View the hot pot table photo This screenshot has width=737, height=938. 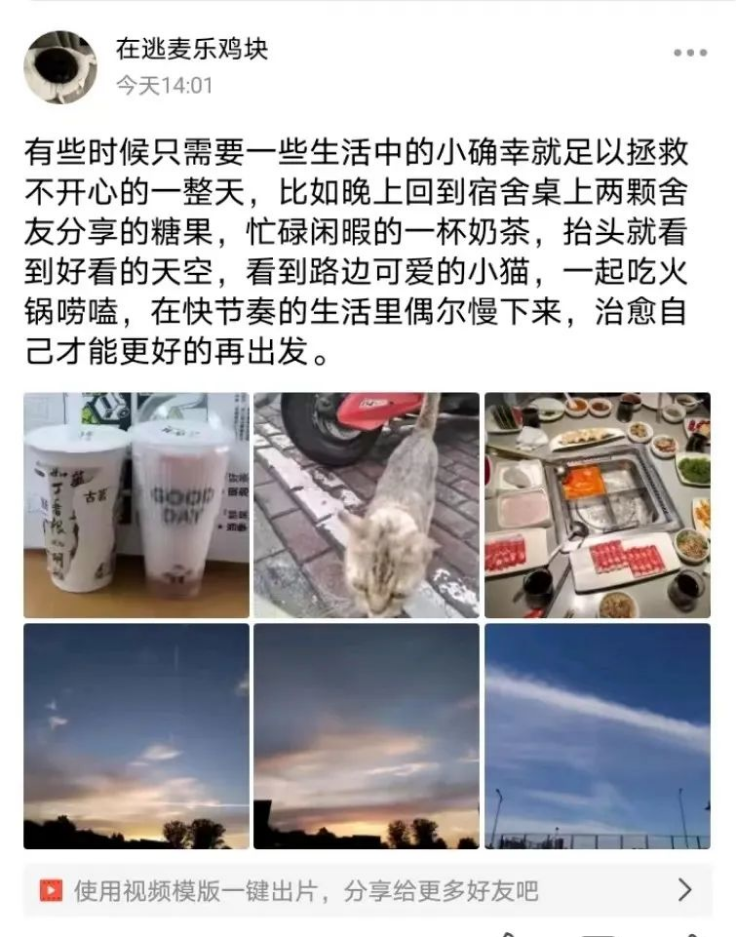click(x=597, y=505)
